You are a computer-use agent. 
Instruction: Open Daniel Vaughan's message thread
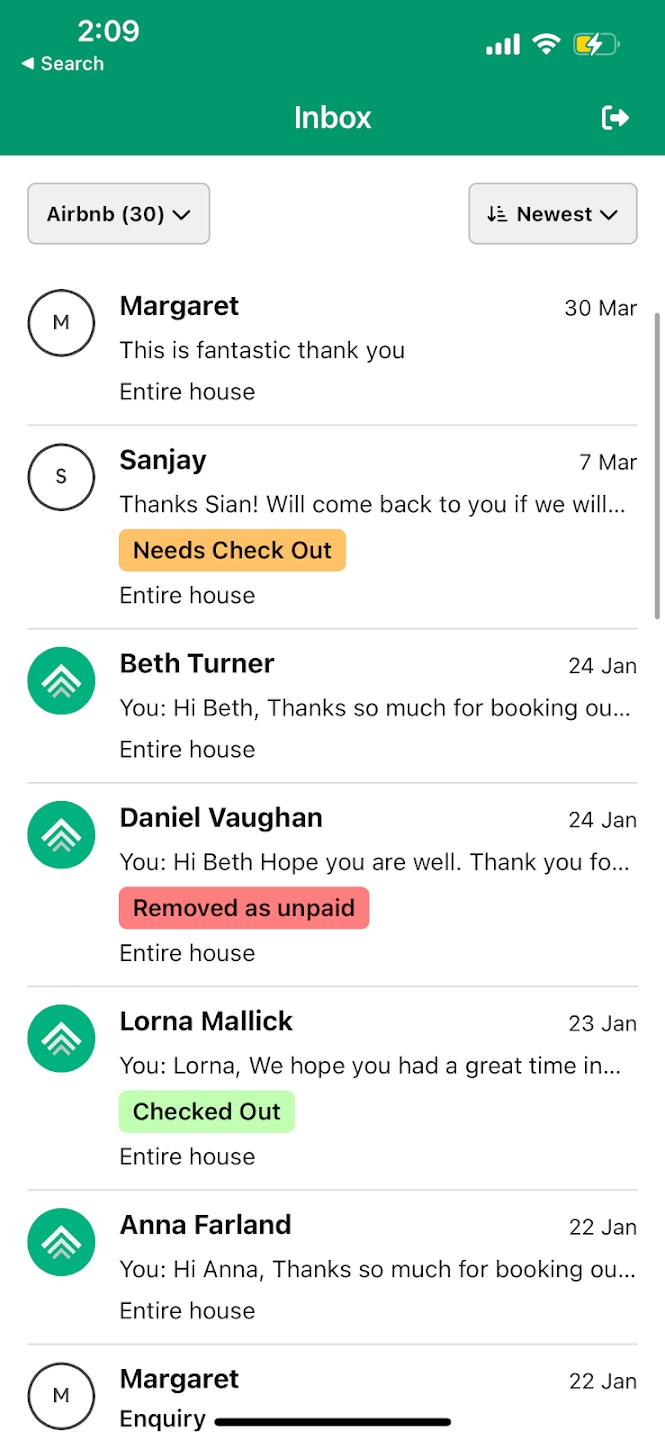pos(332,885)
